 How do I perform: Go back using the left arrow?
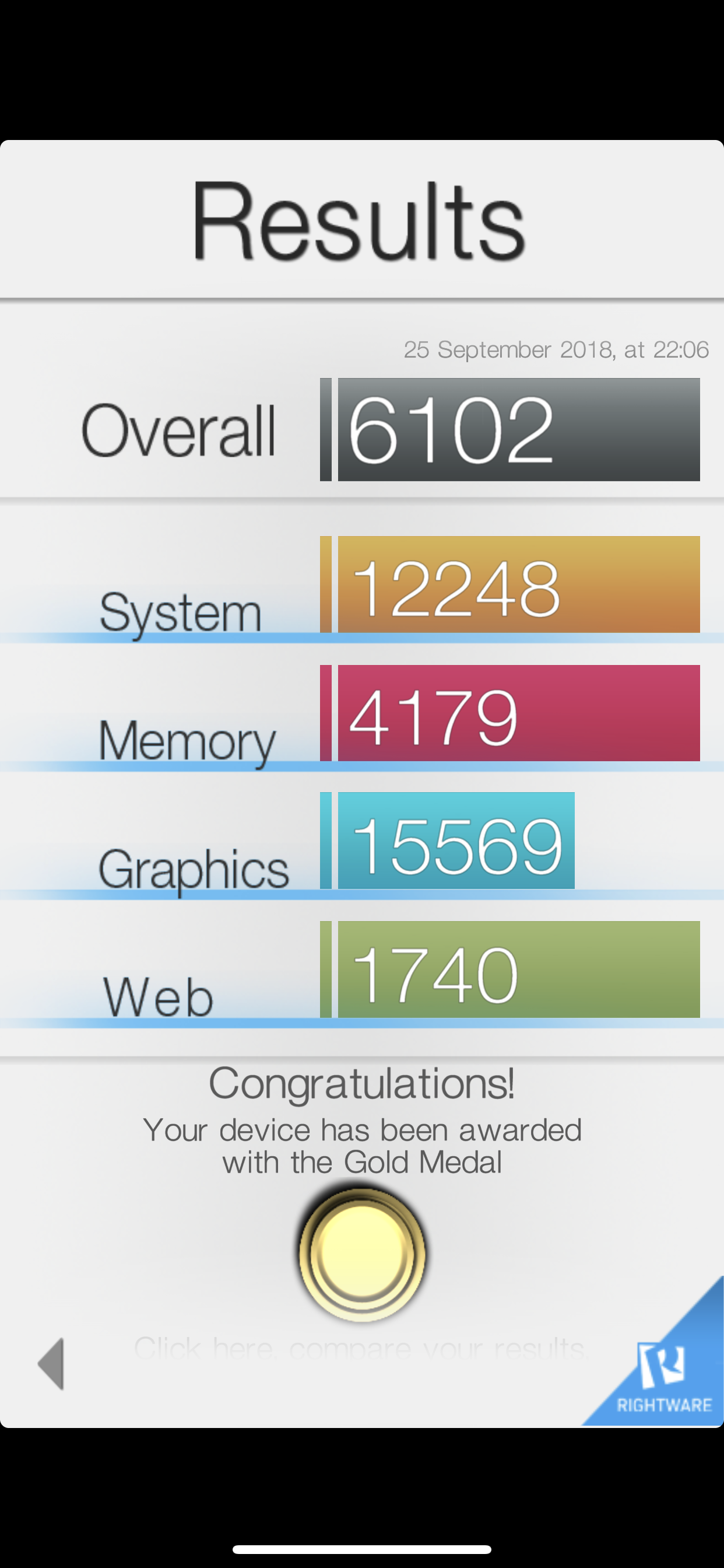(51, 1364)
